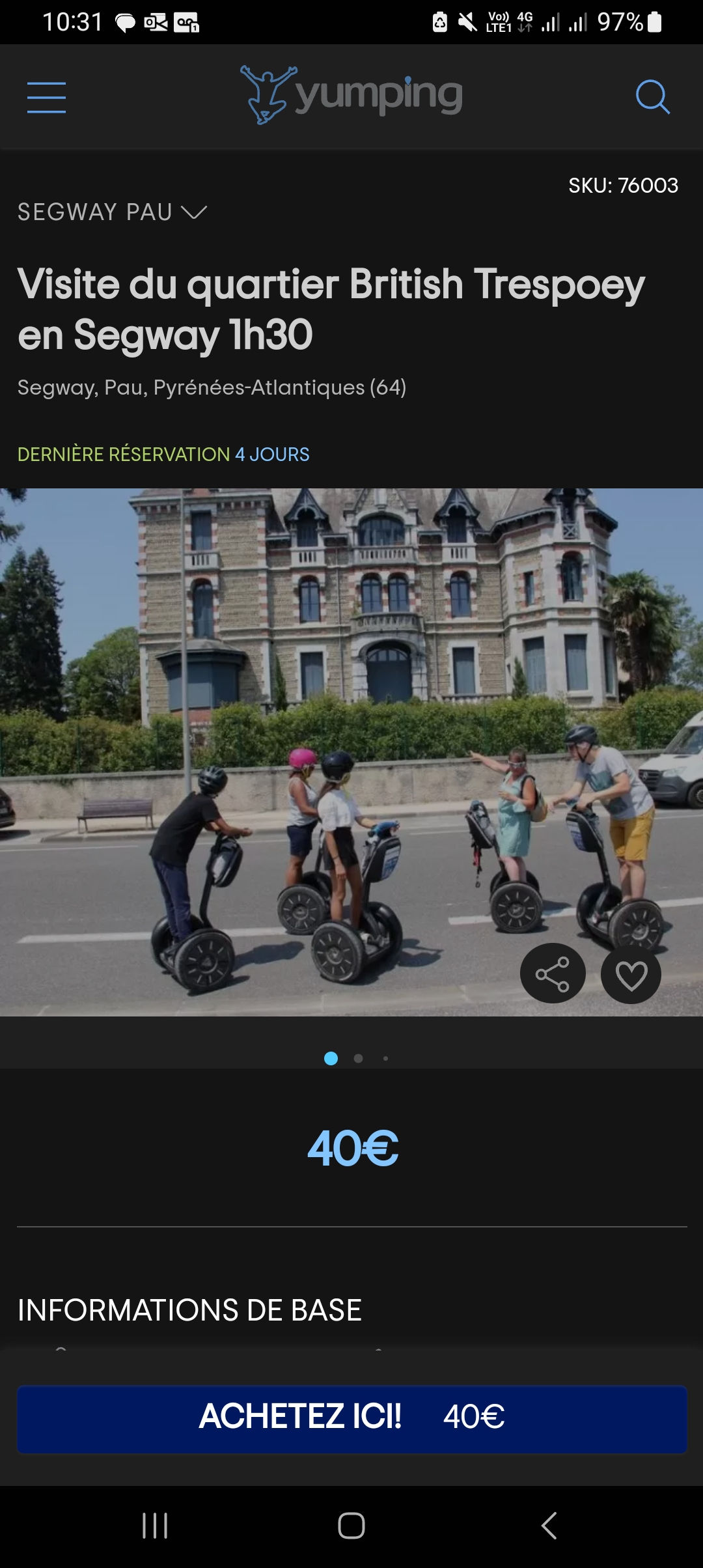This screenshot has width=703, height=1568.
Task: Share this Segway activity
Action: [553, 974]
